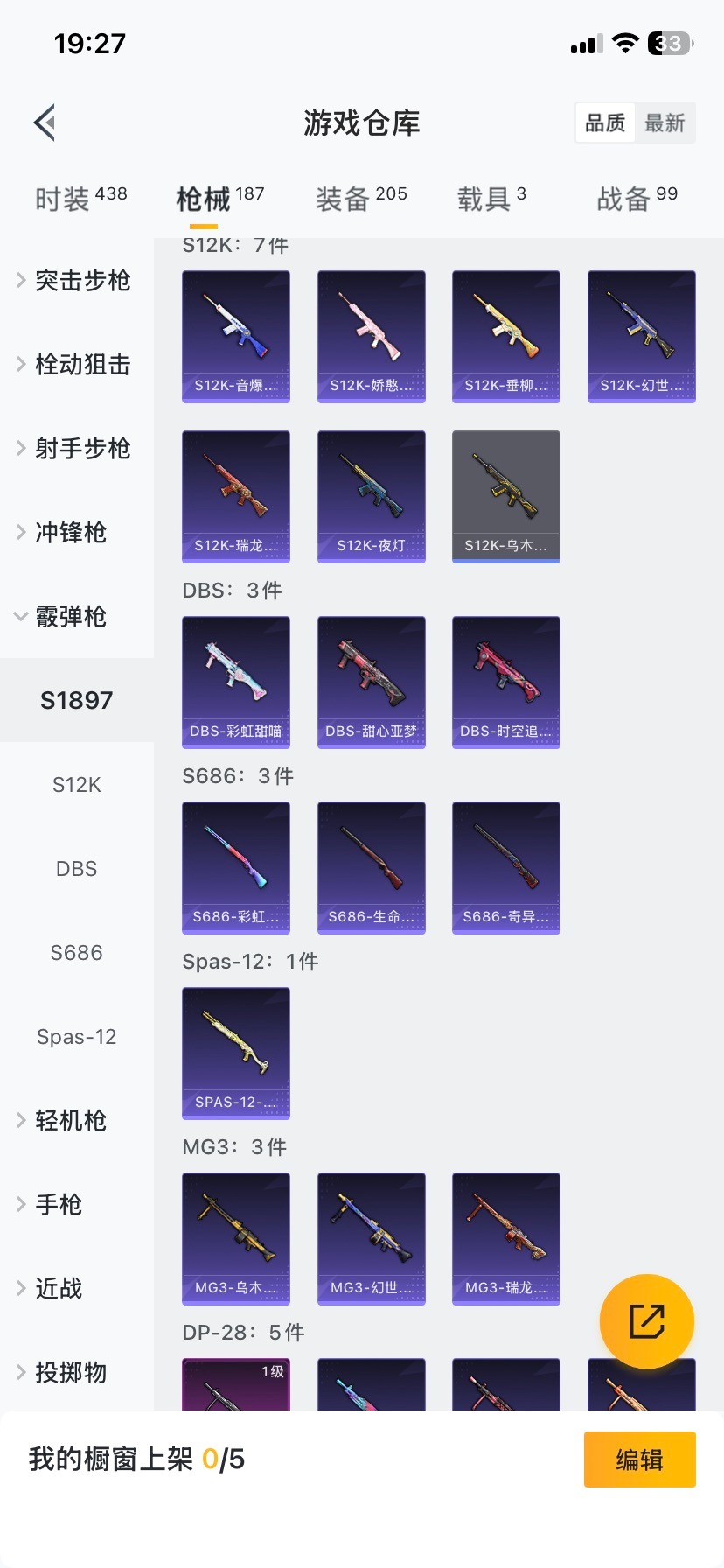This screenshot has height=1568, width=724.
Task: Open the SPAS-12 skin thumbnail
Action: click(235, 1053)
